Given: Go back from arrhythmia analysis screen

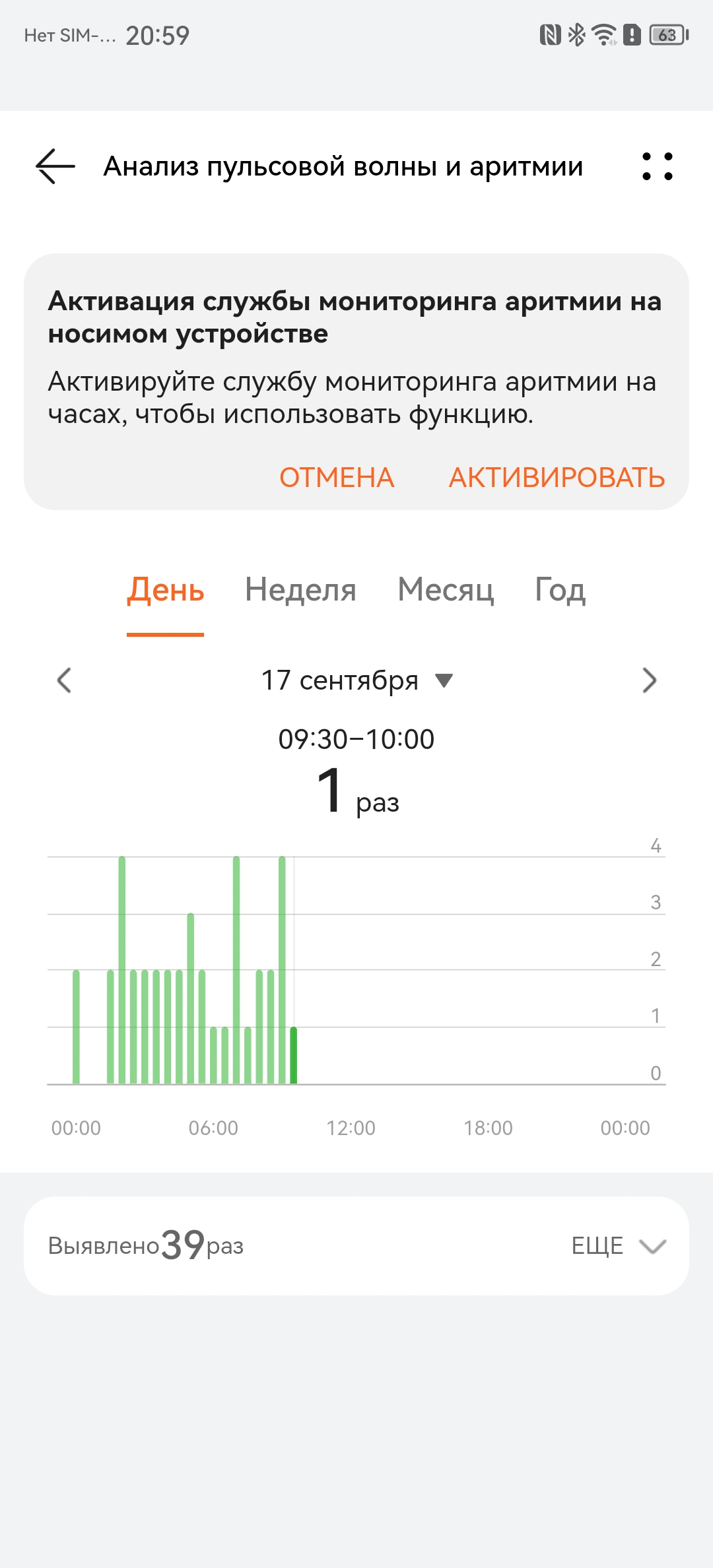Looking at the screenshot, I should point(55,166).
